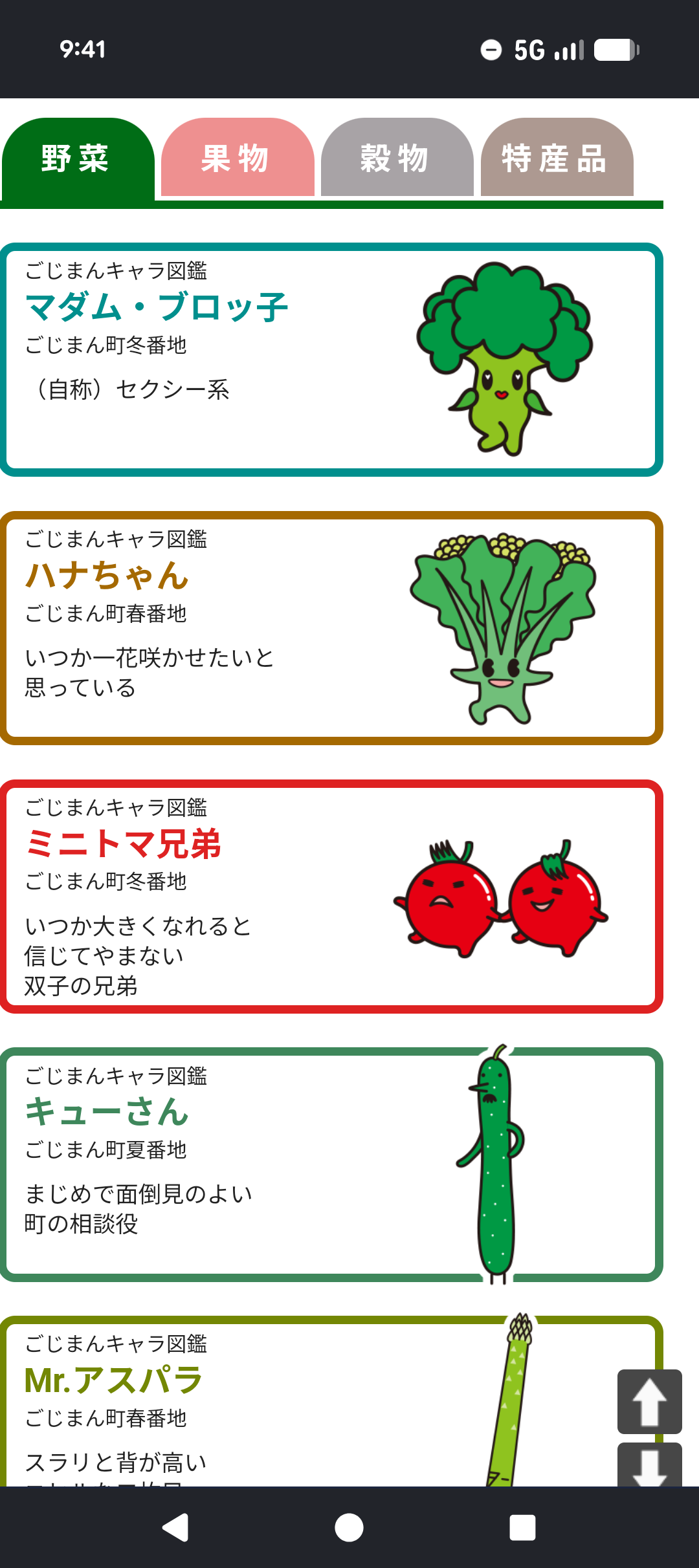This screenshot has height=1568, width=699.
Task: Open the 特産品 tab
Action: pyautogui.click(x=557, y=157)
